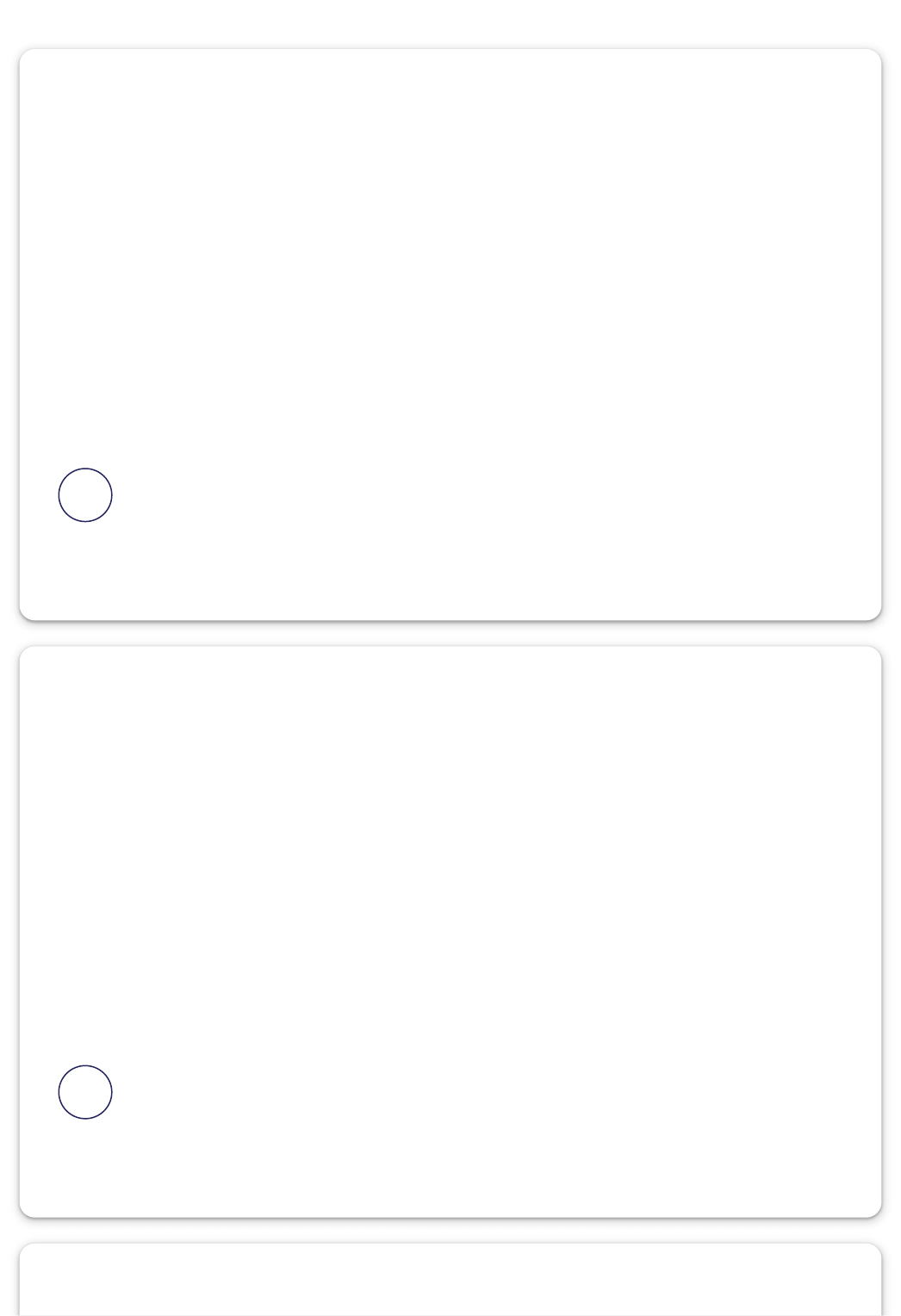Select the radio button in the first card
This screenshot has width=901, height=1316.
85,495
